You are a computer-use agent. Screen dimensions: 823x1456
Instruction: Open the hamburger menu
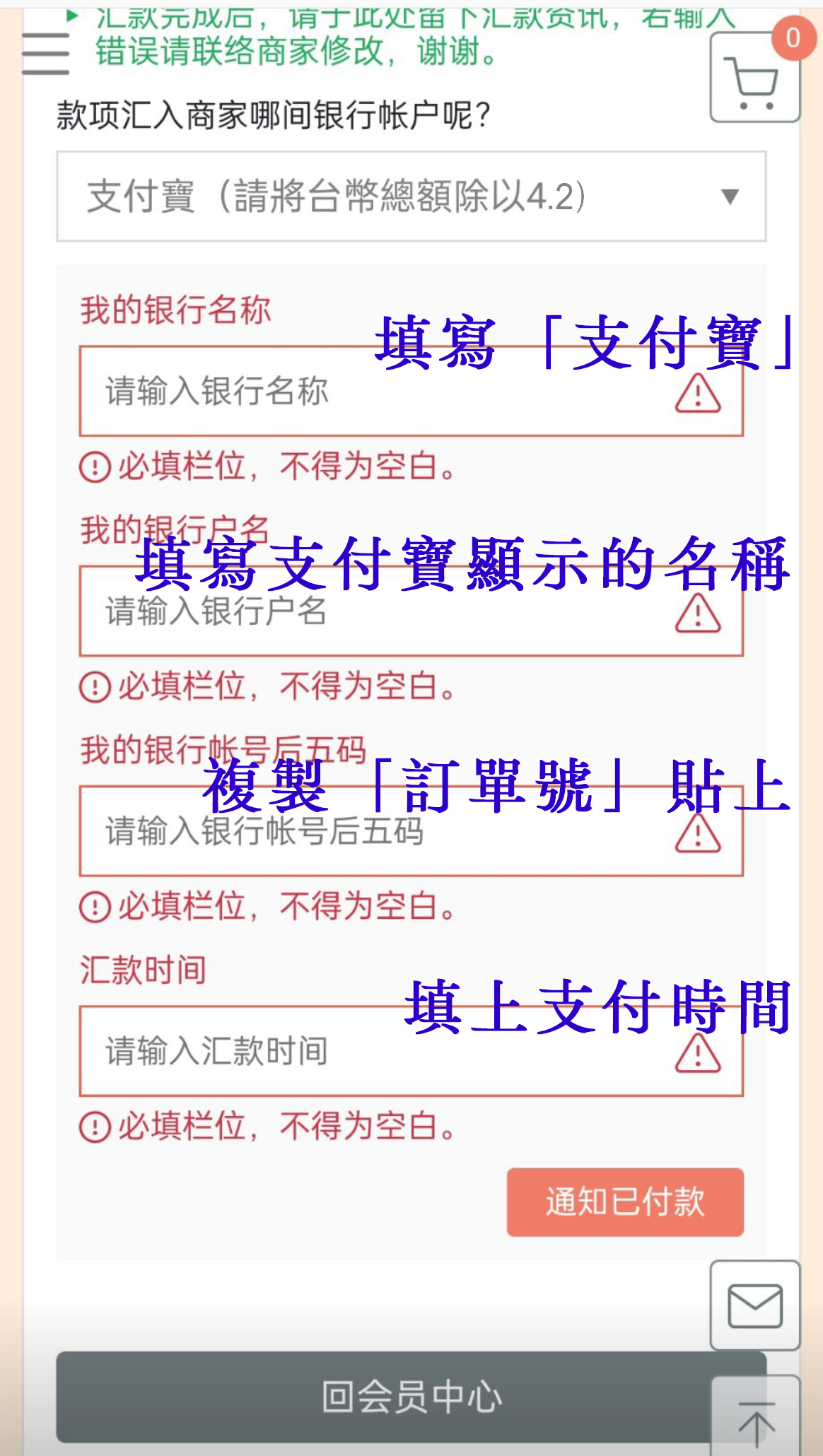coord(46,53)
